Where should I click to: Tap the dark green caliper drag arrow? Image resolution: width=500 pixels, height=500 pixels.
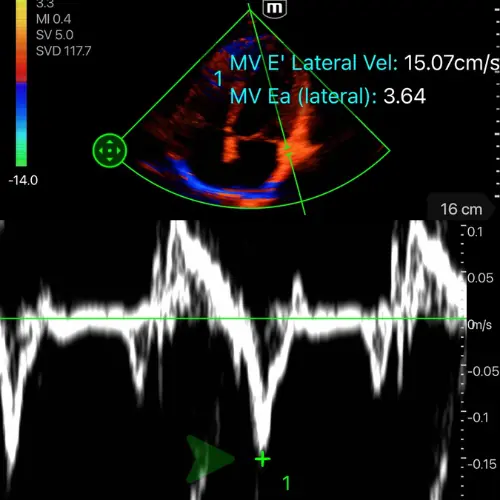point(210,459)
